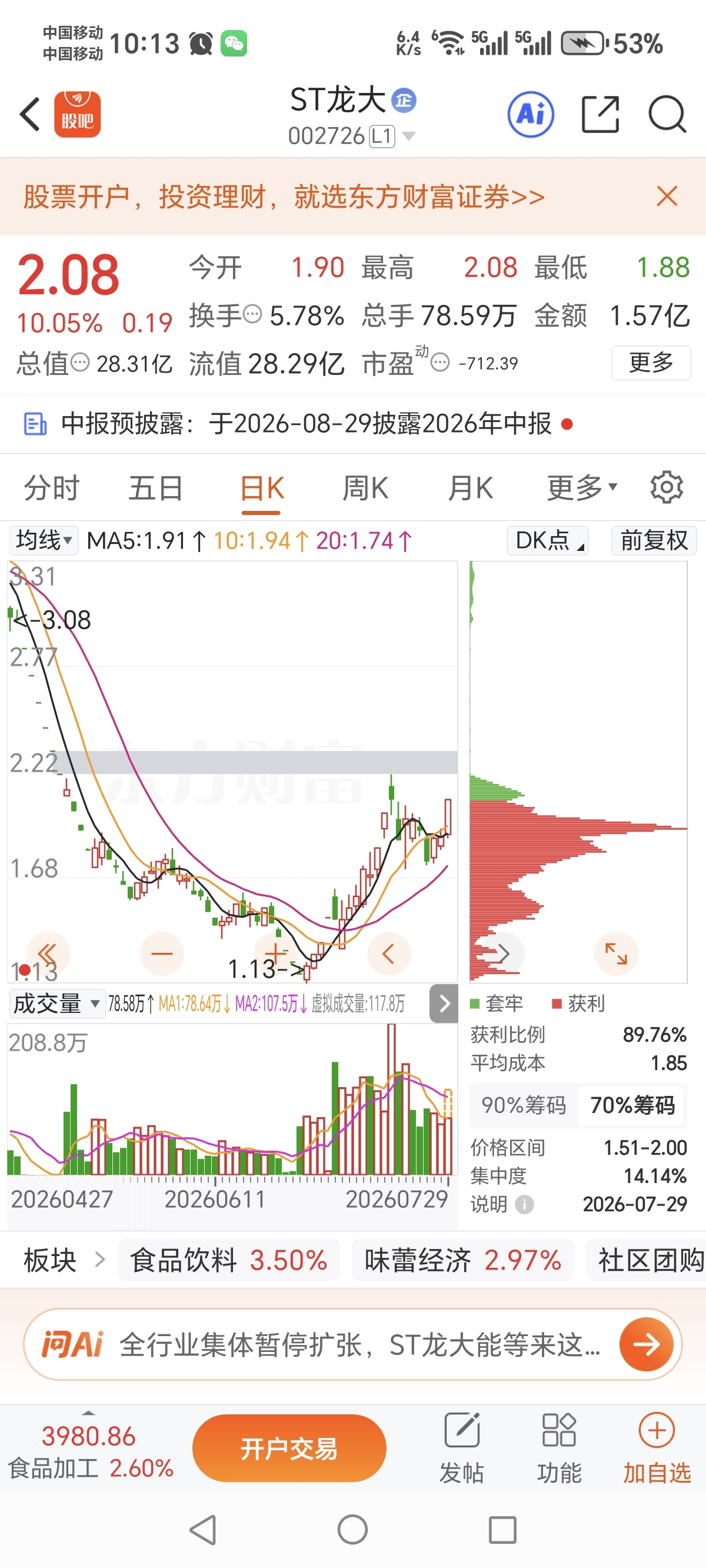Screen dimensions: 706x1568
Task: Tap the 开户交易 button
Action: [x=289, y=1448]
